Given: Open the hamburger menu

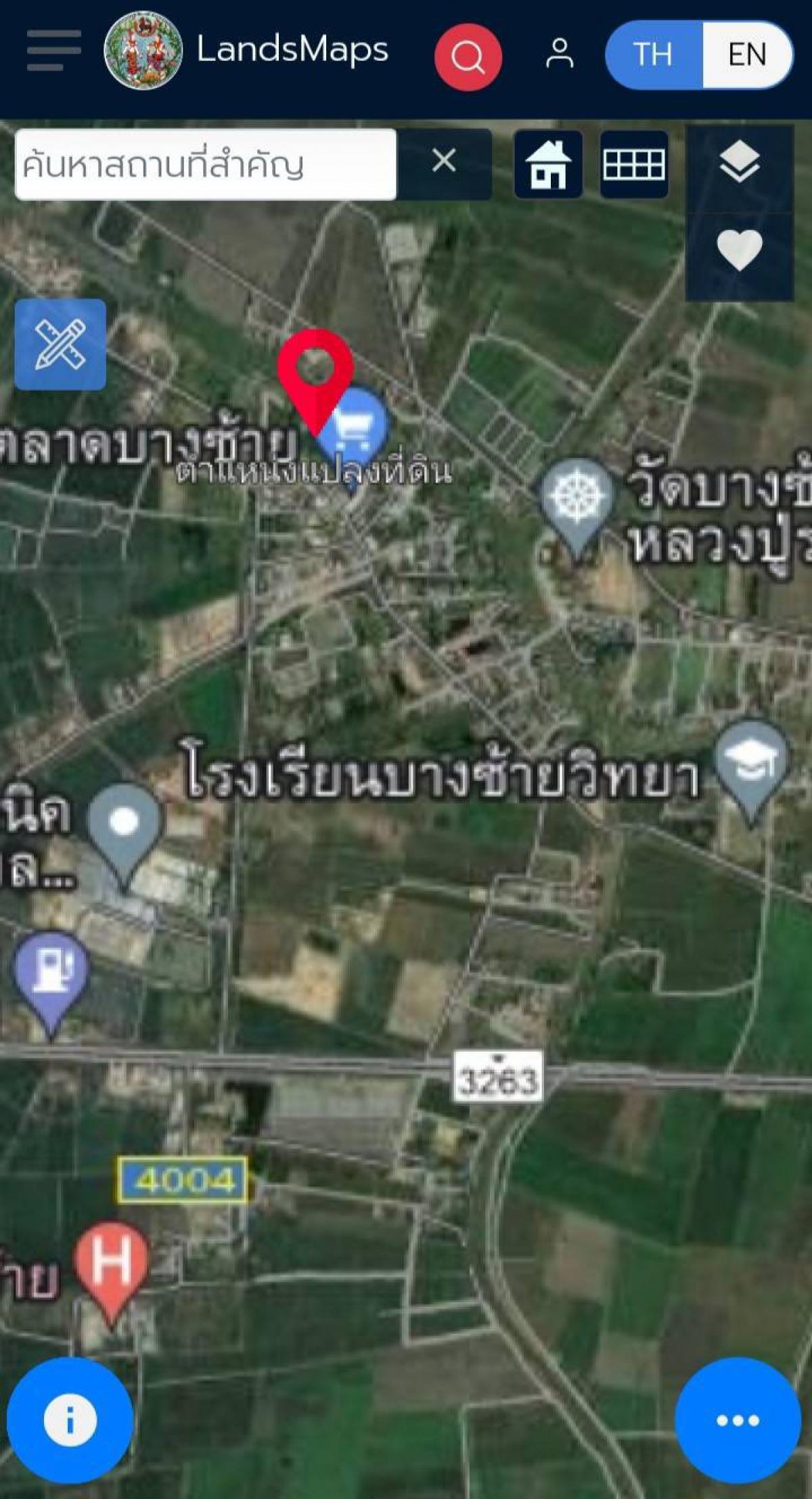Looking at the screenshot, I should (53, 50).
